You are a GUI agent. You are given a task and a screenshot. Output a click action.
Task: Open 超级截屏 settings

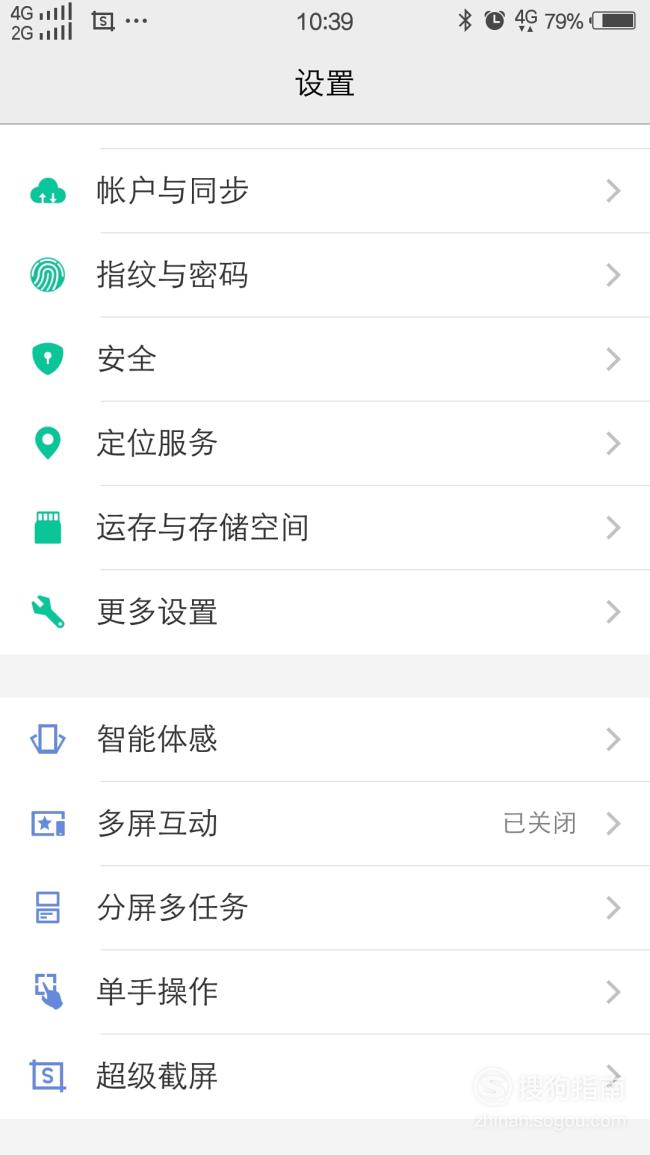(x=325, y=1076)
